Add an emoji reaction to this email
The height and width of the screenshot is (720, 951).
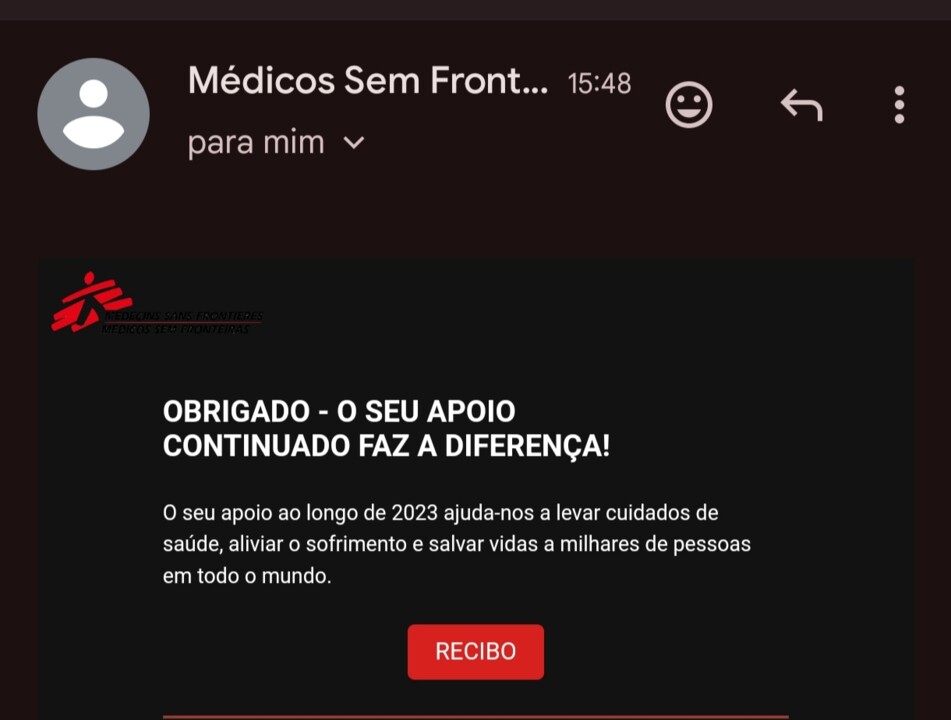coord(689,105)
